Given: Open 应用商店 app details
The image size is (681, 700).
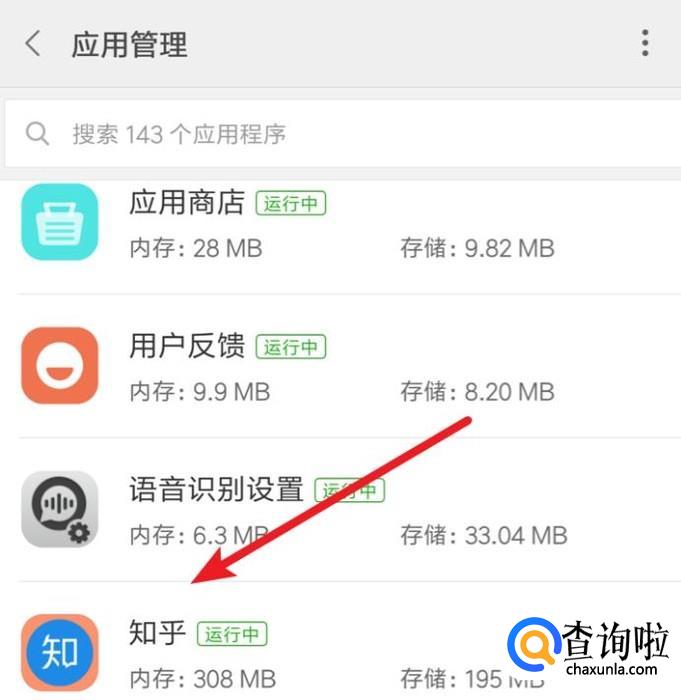Looking at the screenshot, I should 340,223.
